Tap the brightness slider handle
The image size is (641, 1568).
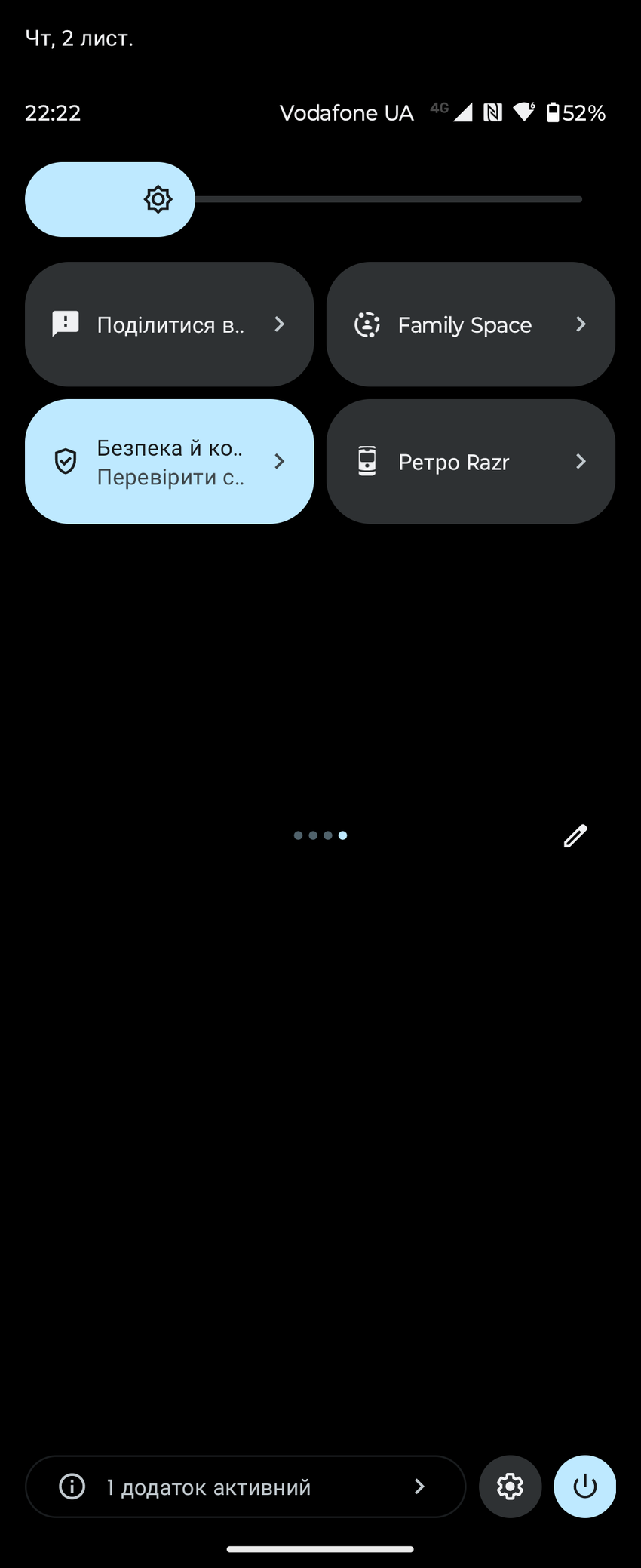(158, 200)
